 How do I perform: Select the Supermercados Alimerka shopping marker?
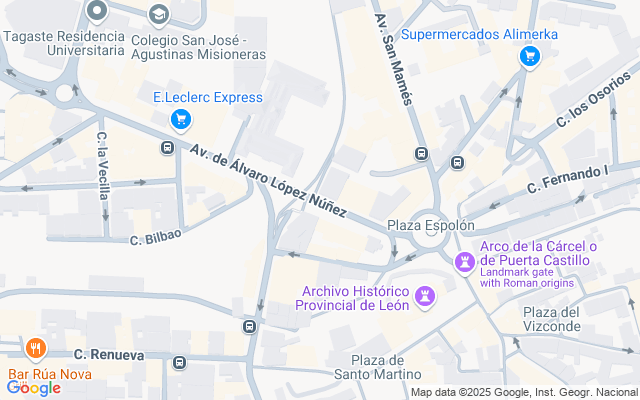(x=529, y=57)
